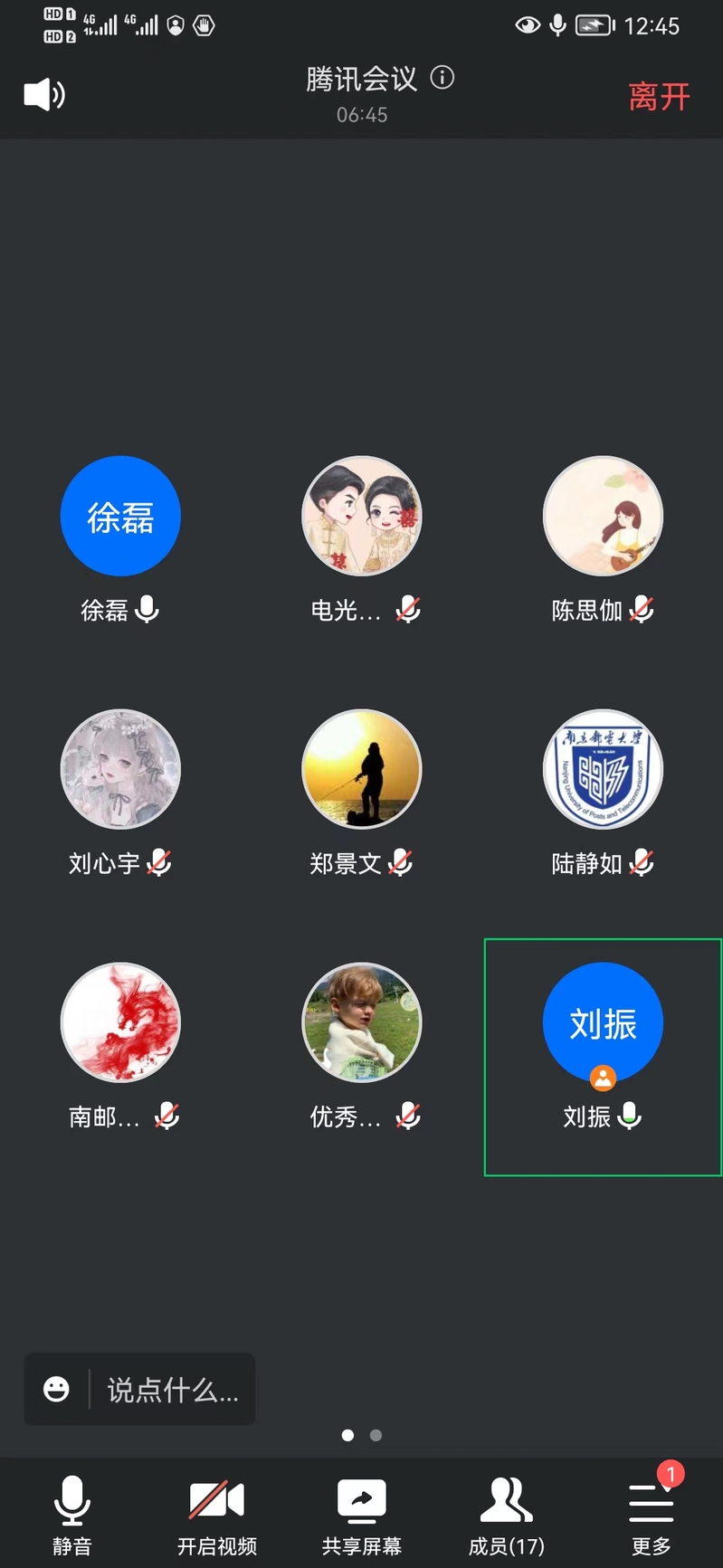Select participant 徐磊
This screenshot has width=723, height=1568.
(x=120, y=517)
